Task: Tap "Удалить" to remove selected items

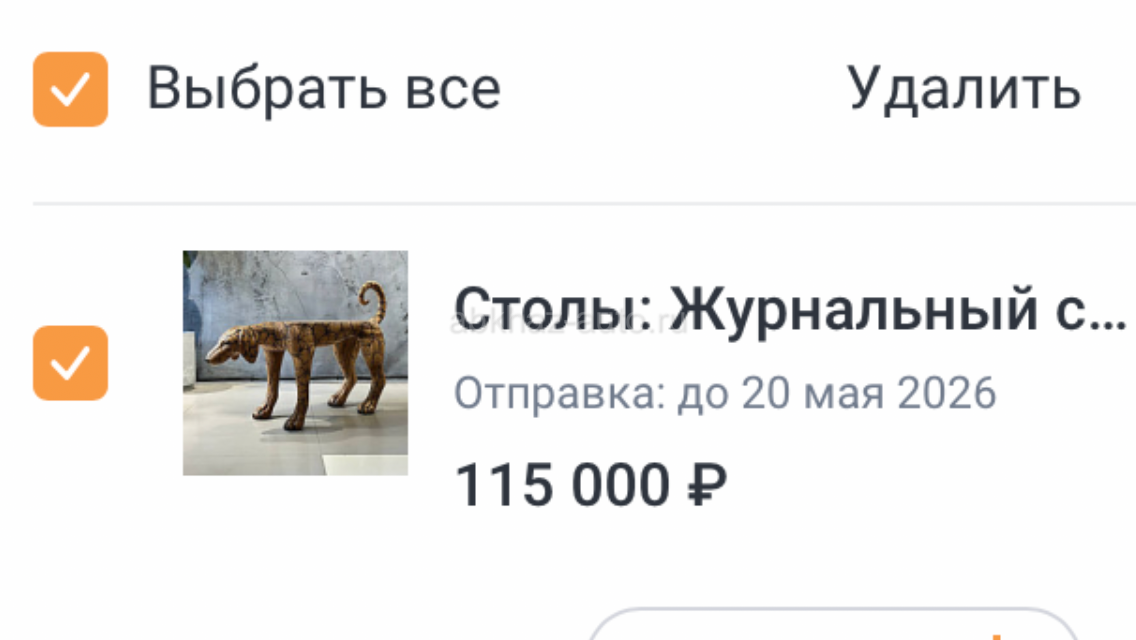Action: click(x=964, y=89)
